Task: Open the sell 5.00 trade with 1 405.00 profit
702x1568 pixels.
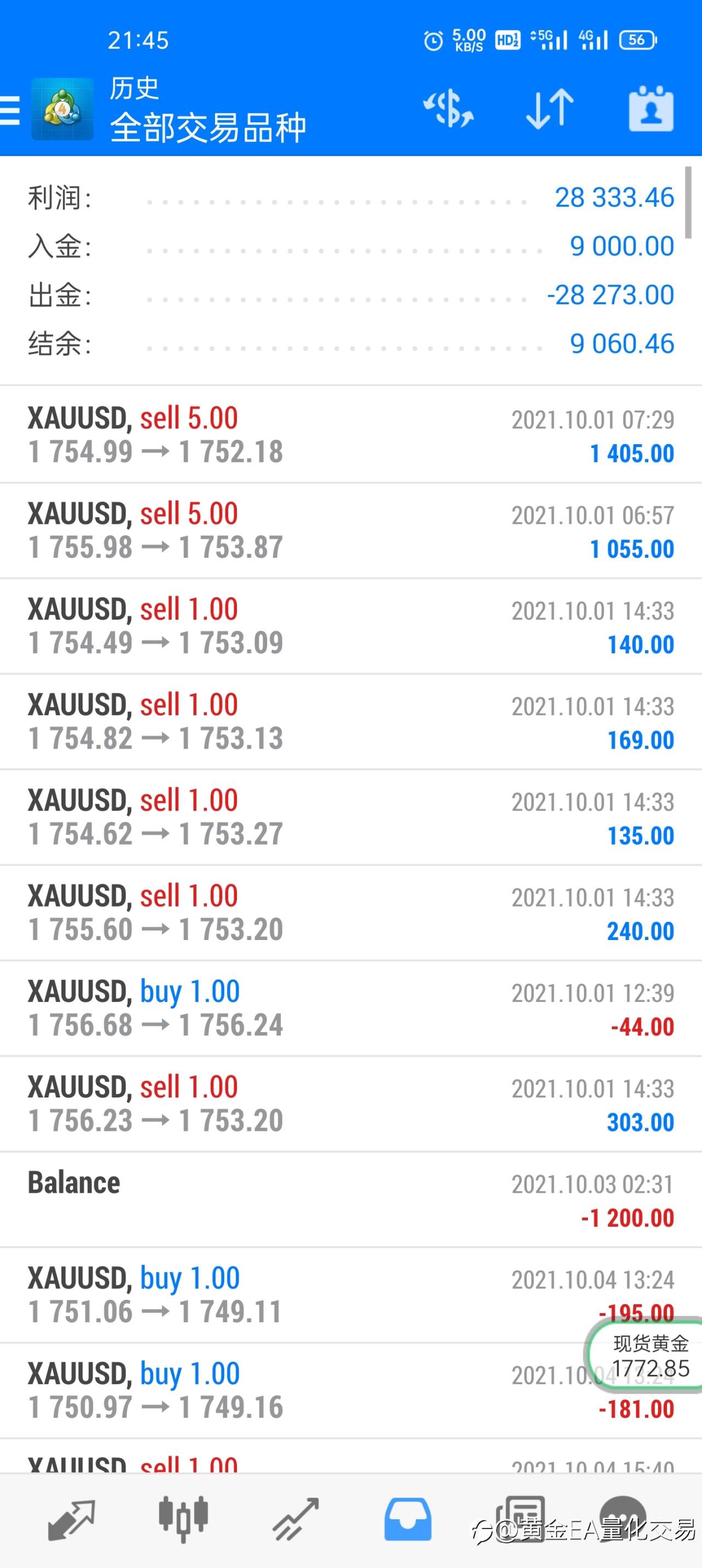Action: (350, 434)
